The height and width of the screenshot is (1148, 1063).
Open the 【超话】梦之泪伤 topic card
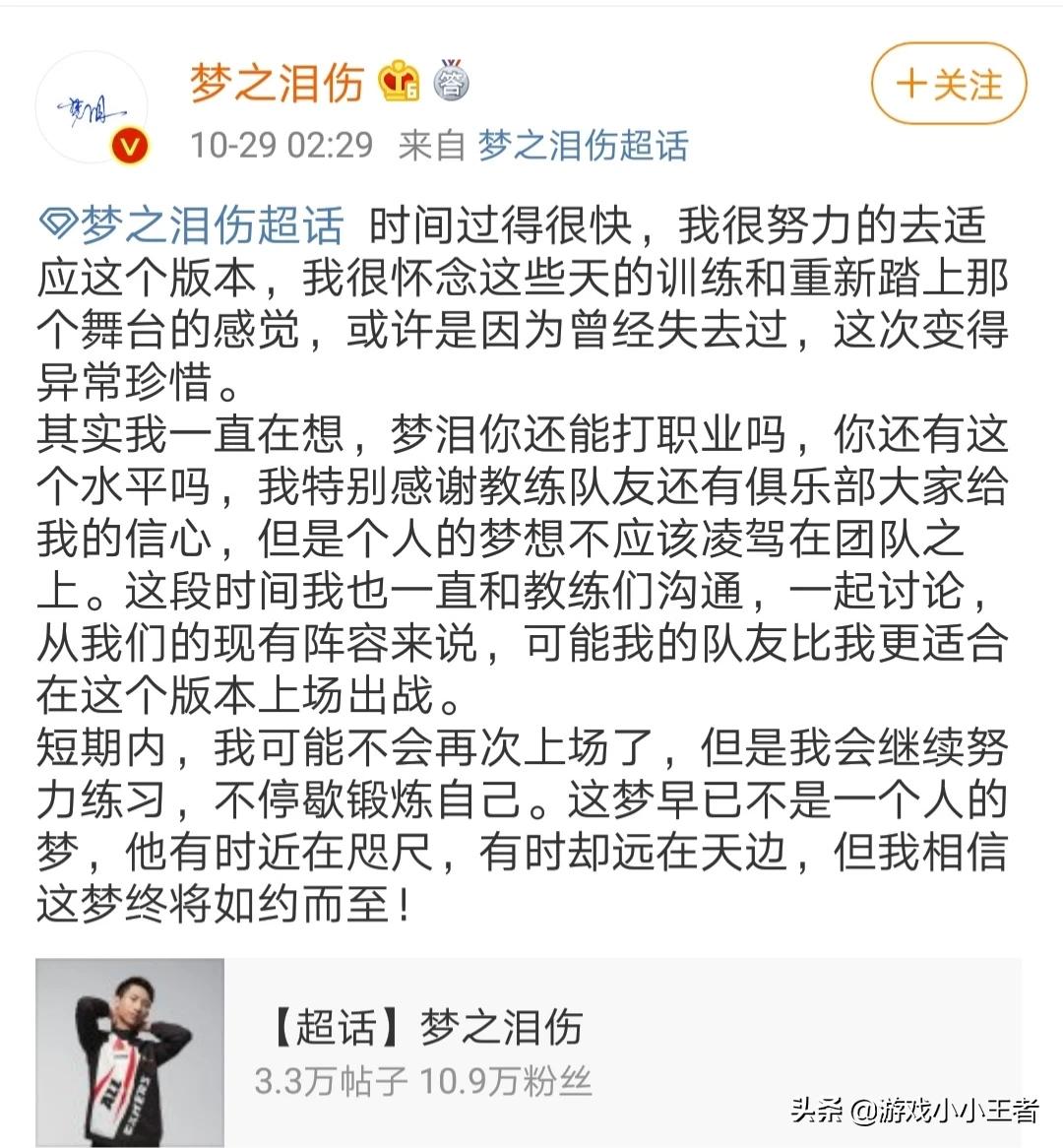(x=528, y=1052)
